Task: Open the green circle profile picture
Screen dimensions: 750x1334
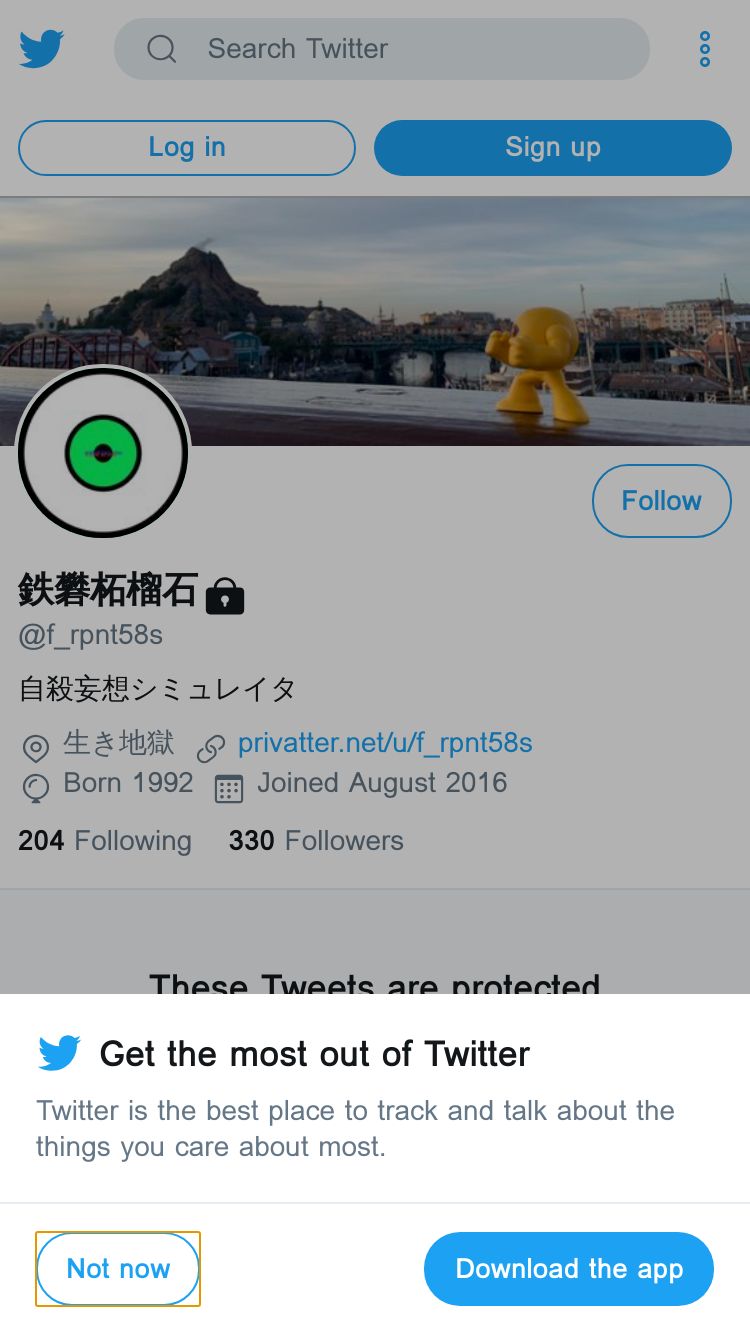Action: (x=103, y=452)
